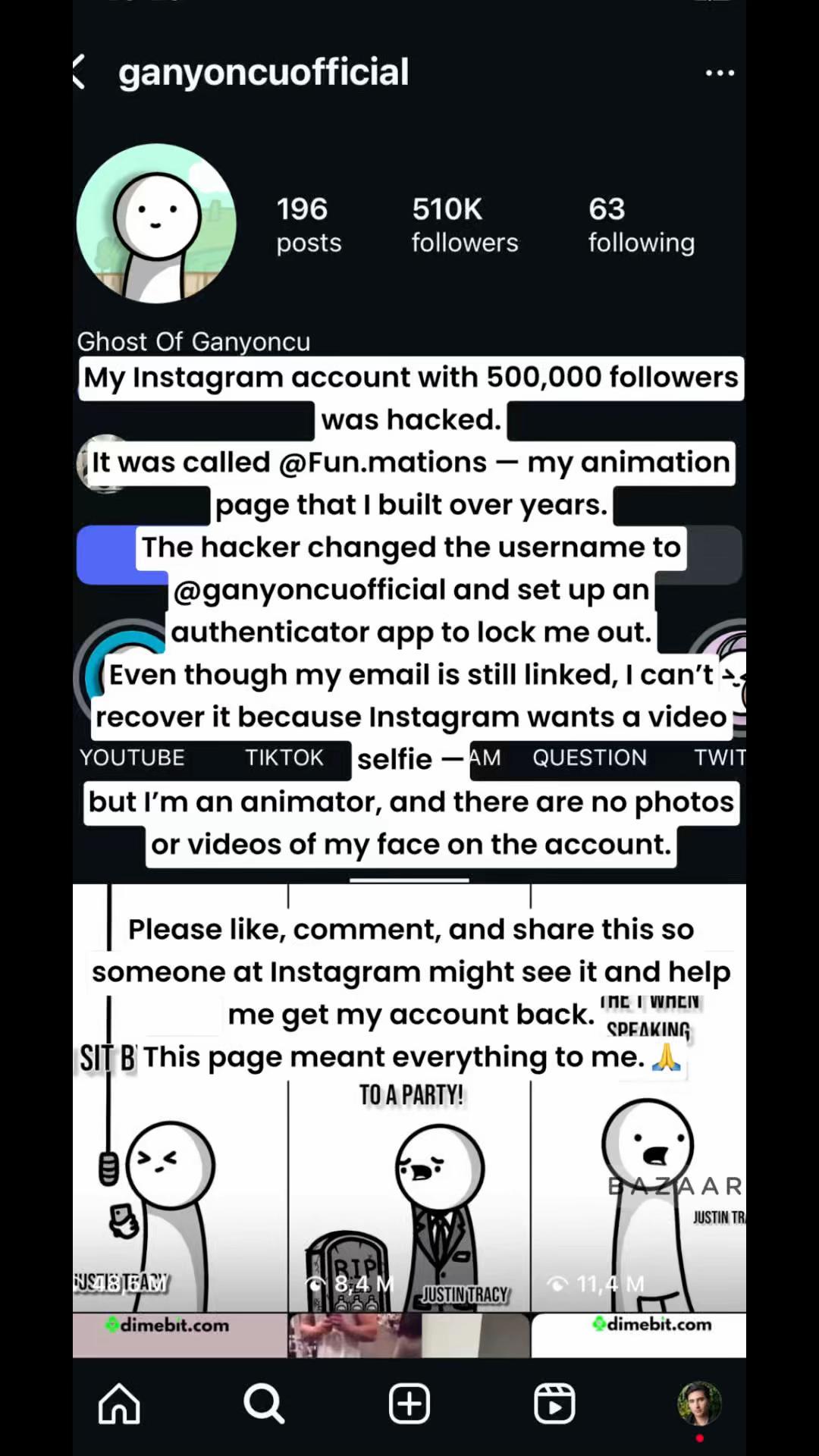Go to the Home feed tab
The width and height of the screenshot is (819, 1456).
[x=120, y=1404]
